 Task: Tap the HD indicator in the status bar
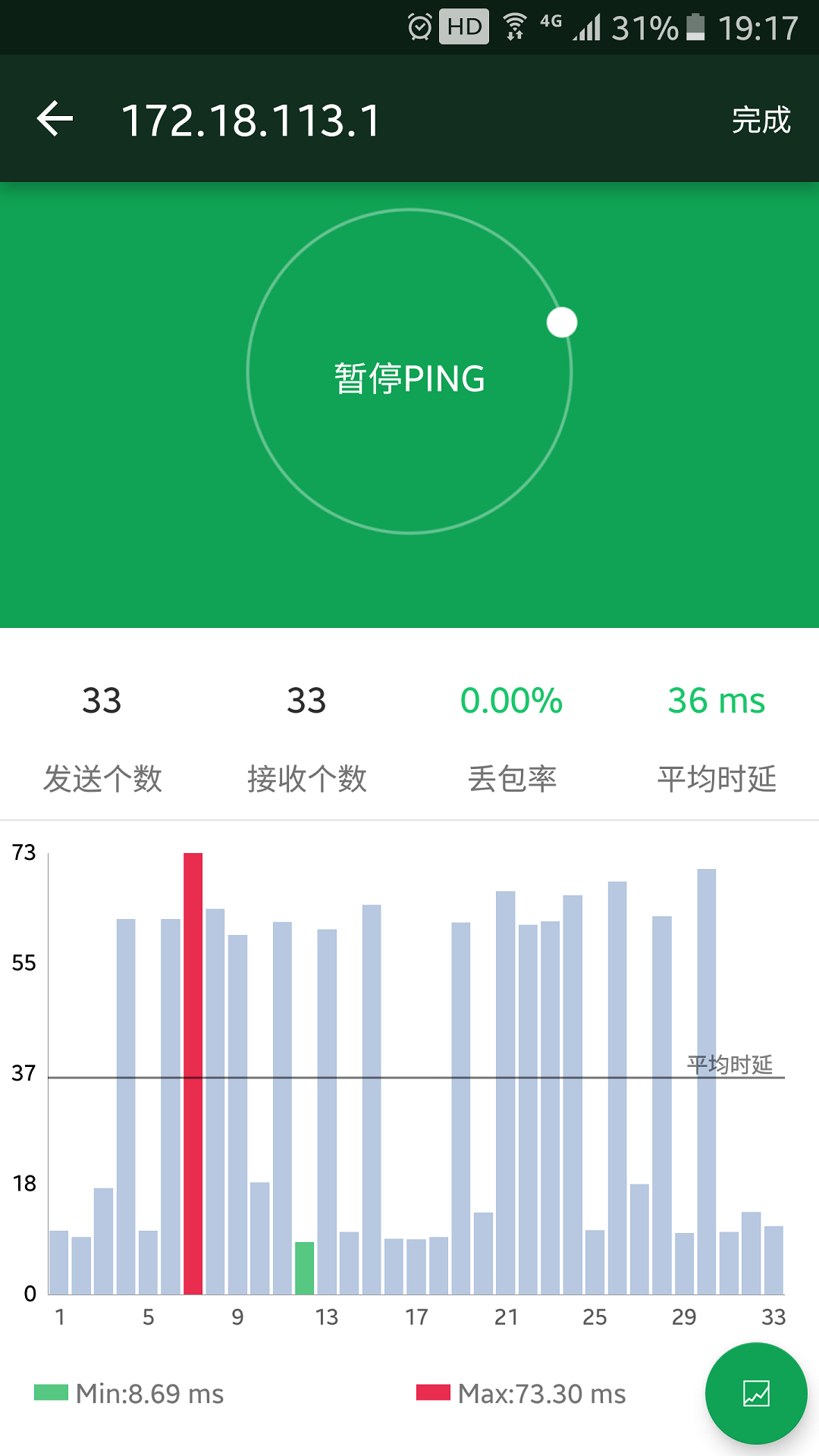(463, 25)
